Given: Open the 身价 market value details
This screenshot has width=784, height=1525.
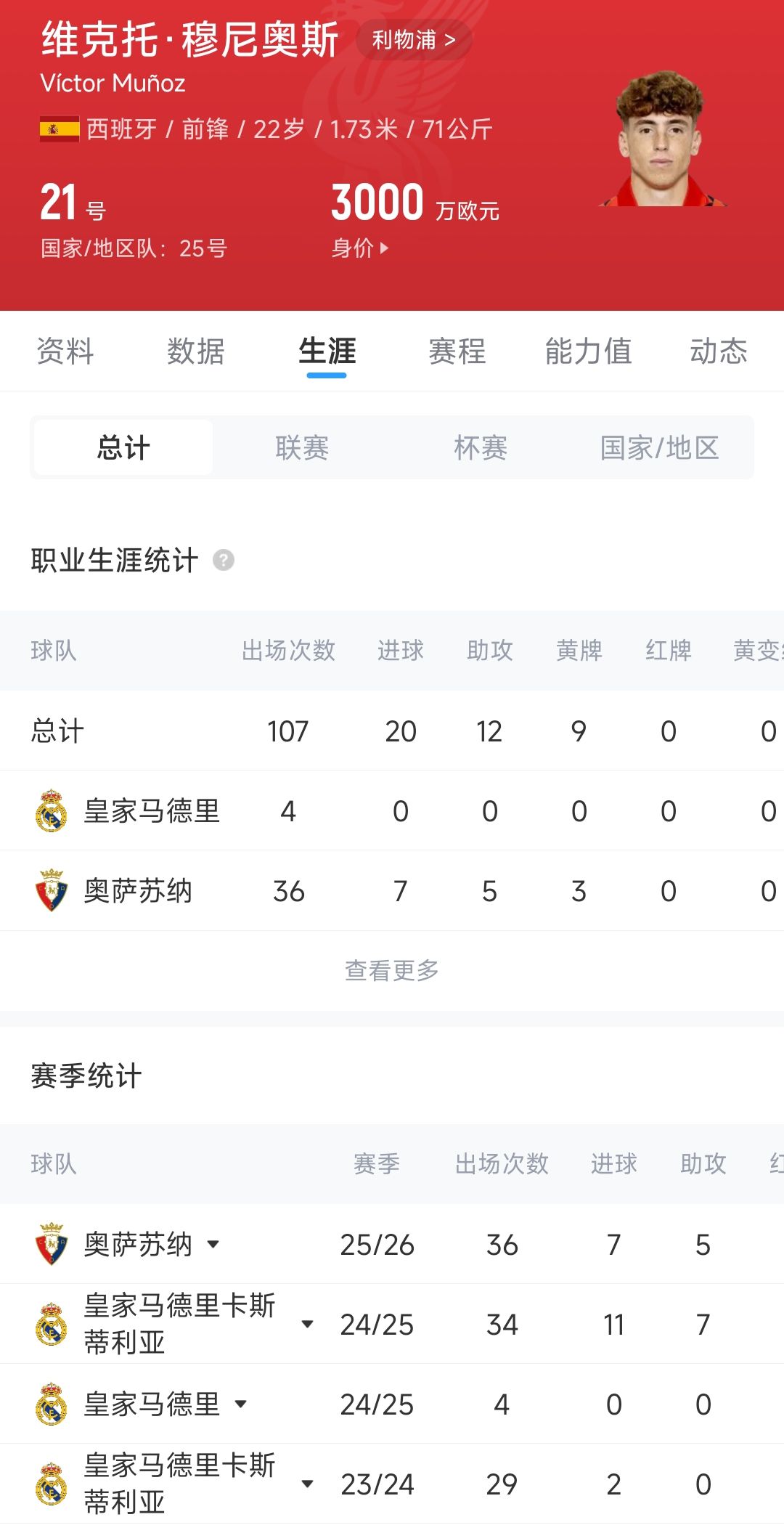Looking at the screenshot, I should (360, 248).
